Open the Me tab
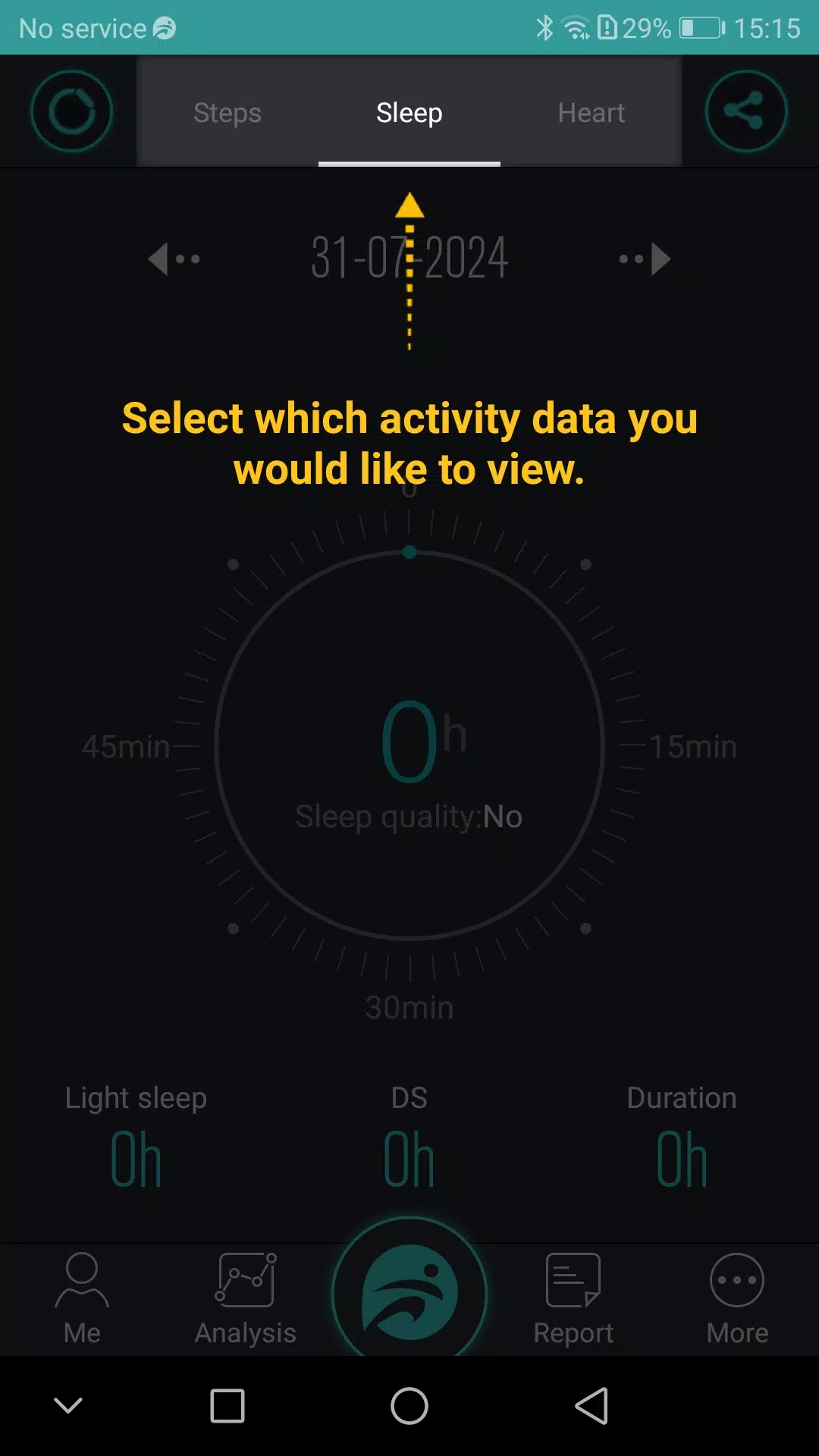This screenshot has width=819, height=1456. pos(82,1299)
